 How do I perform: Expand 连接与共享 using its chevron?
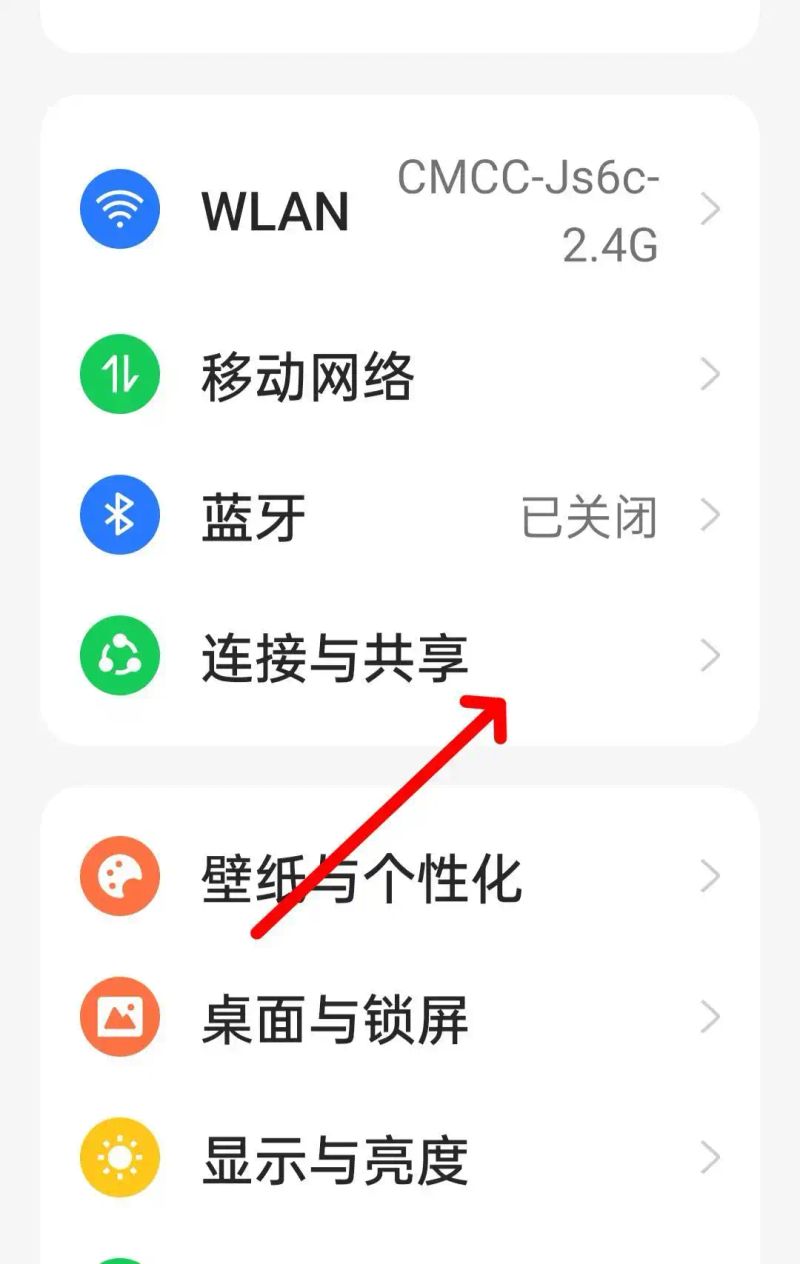(x=710, y=654)
